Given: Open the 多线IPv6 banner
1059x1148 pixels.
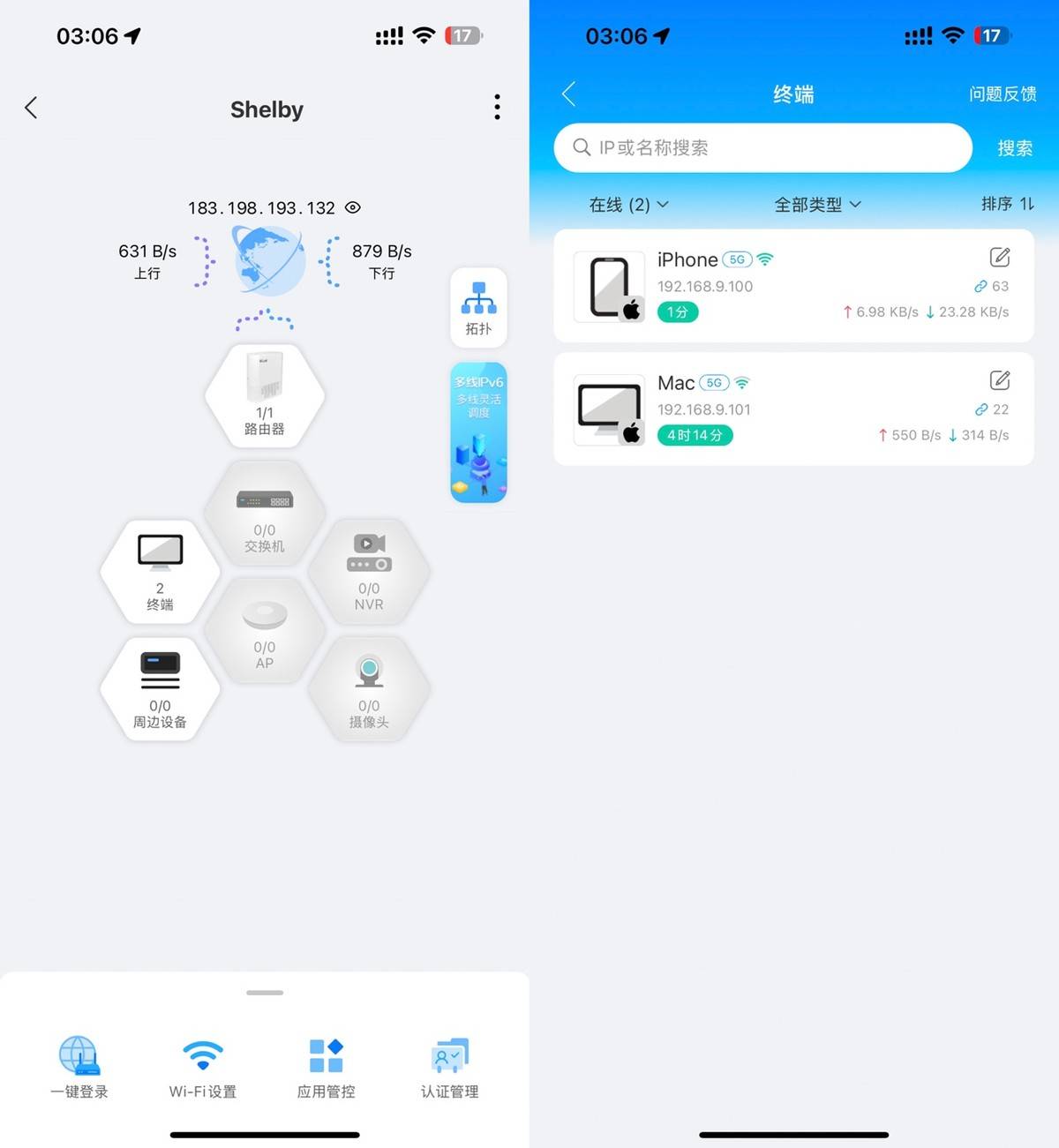Looking at the screenshot, I should (x=478, y=432).
